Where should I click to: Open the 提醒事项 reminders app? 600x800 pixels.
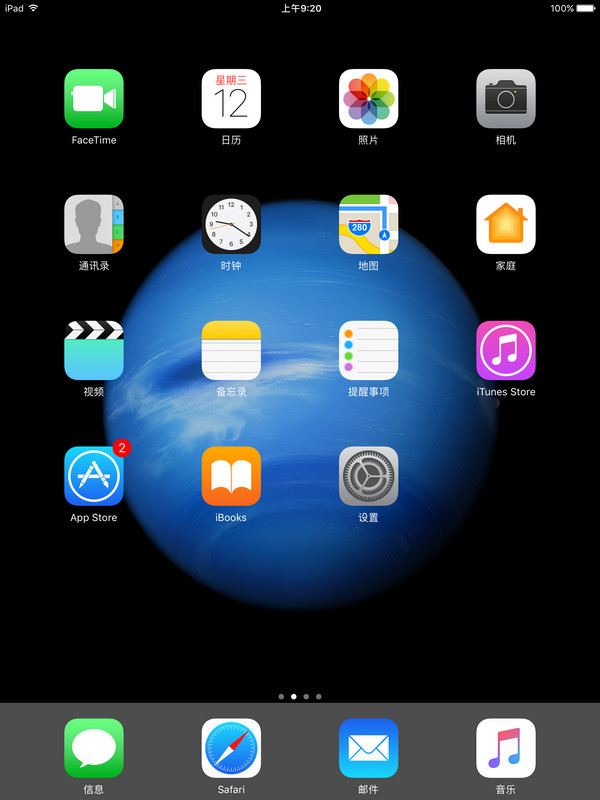point(368,351)
